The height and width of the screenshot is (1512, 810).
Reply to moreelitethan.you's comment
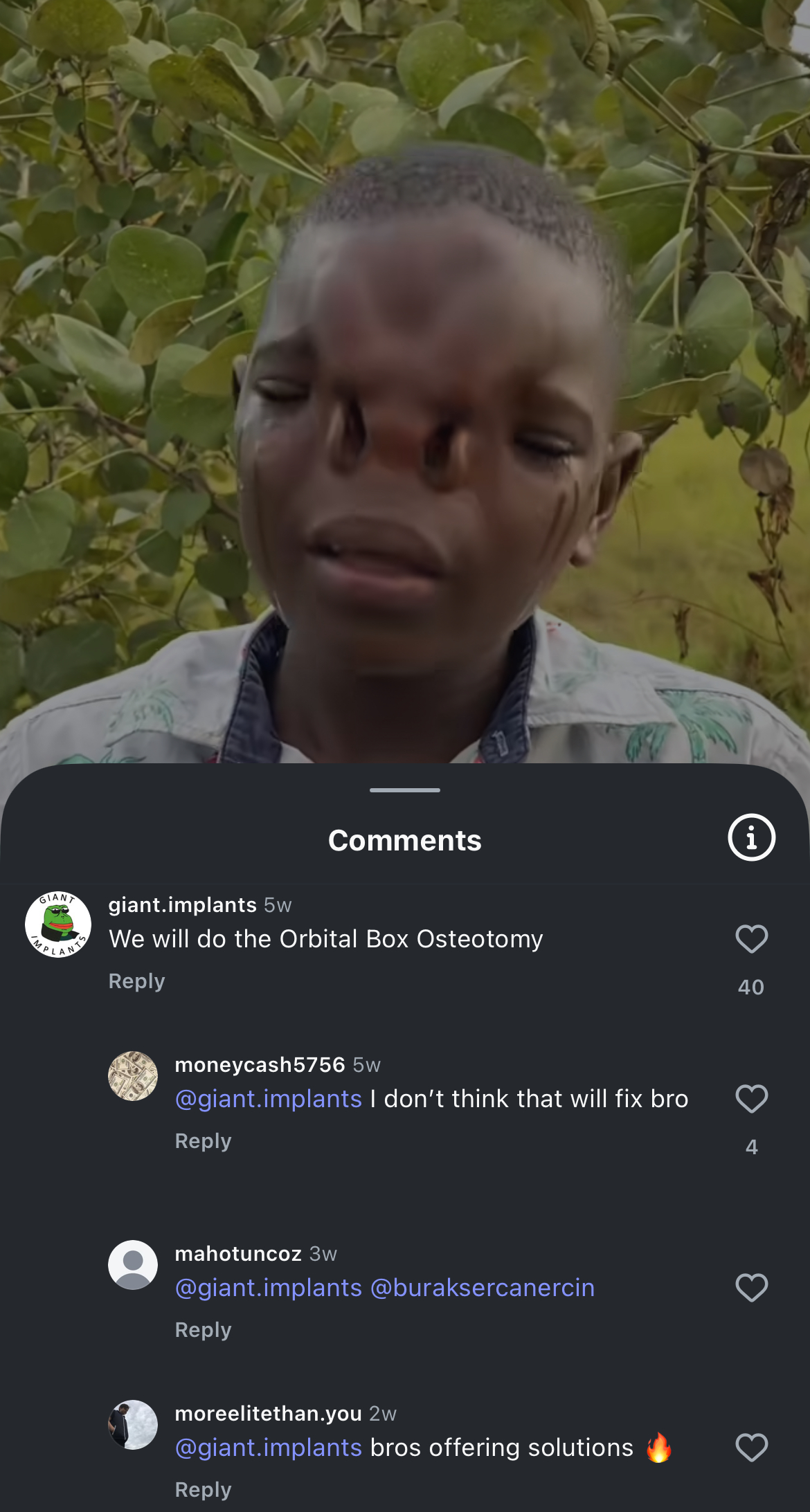[x=203, y=1490]
